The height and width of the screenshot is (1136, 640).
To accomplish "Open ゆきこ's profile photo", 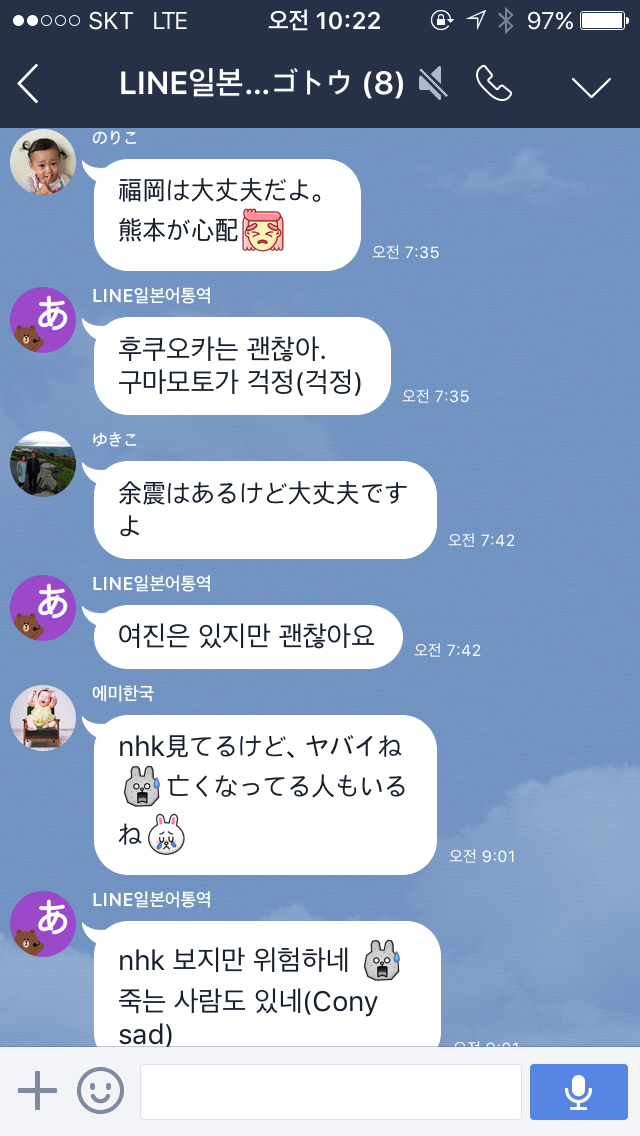I will tap(43, 464).
